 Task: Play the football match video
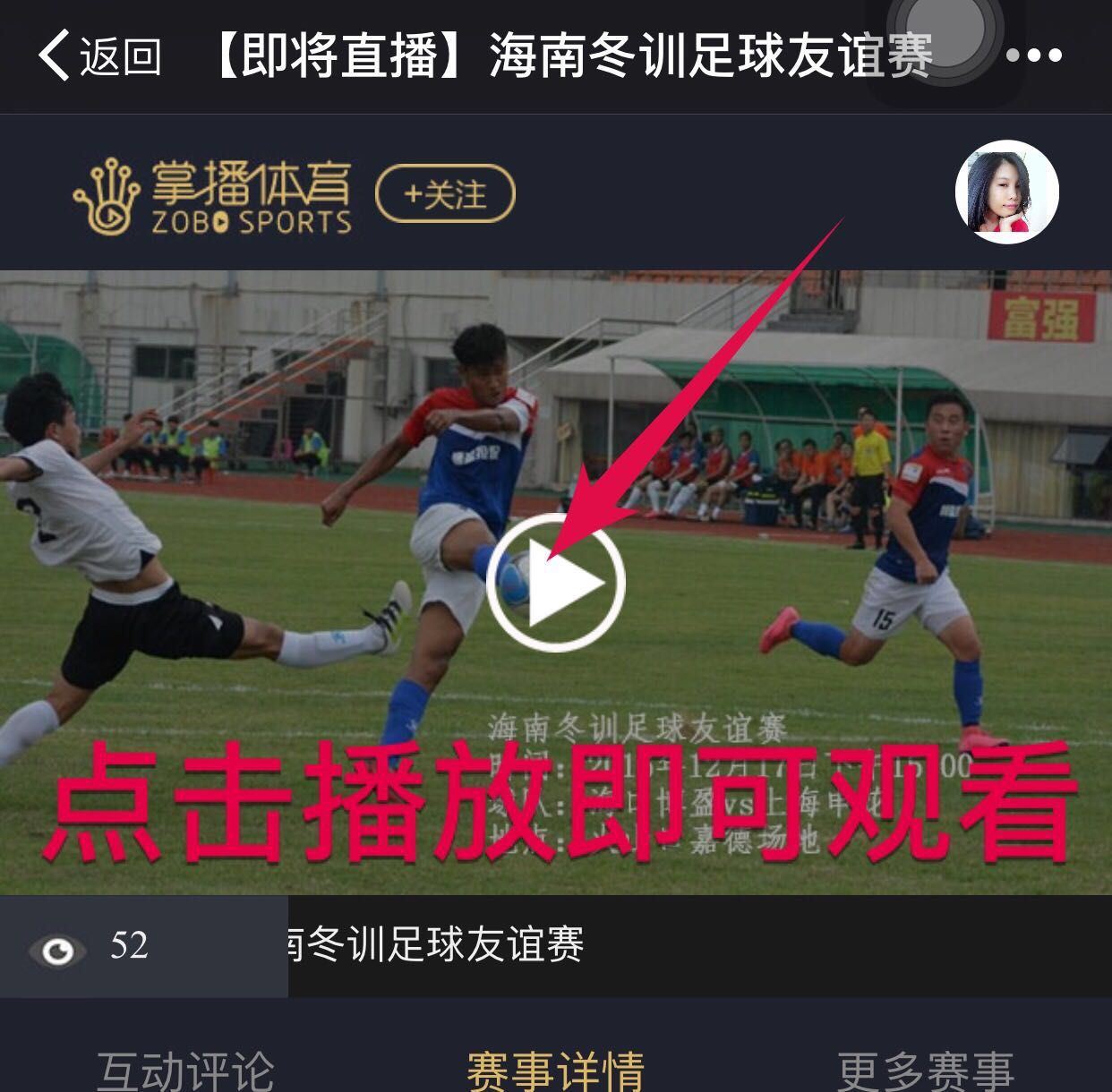(555, 583)
